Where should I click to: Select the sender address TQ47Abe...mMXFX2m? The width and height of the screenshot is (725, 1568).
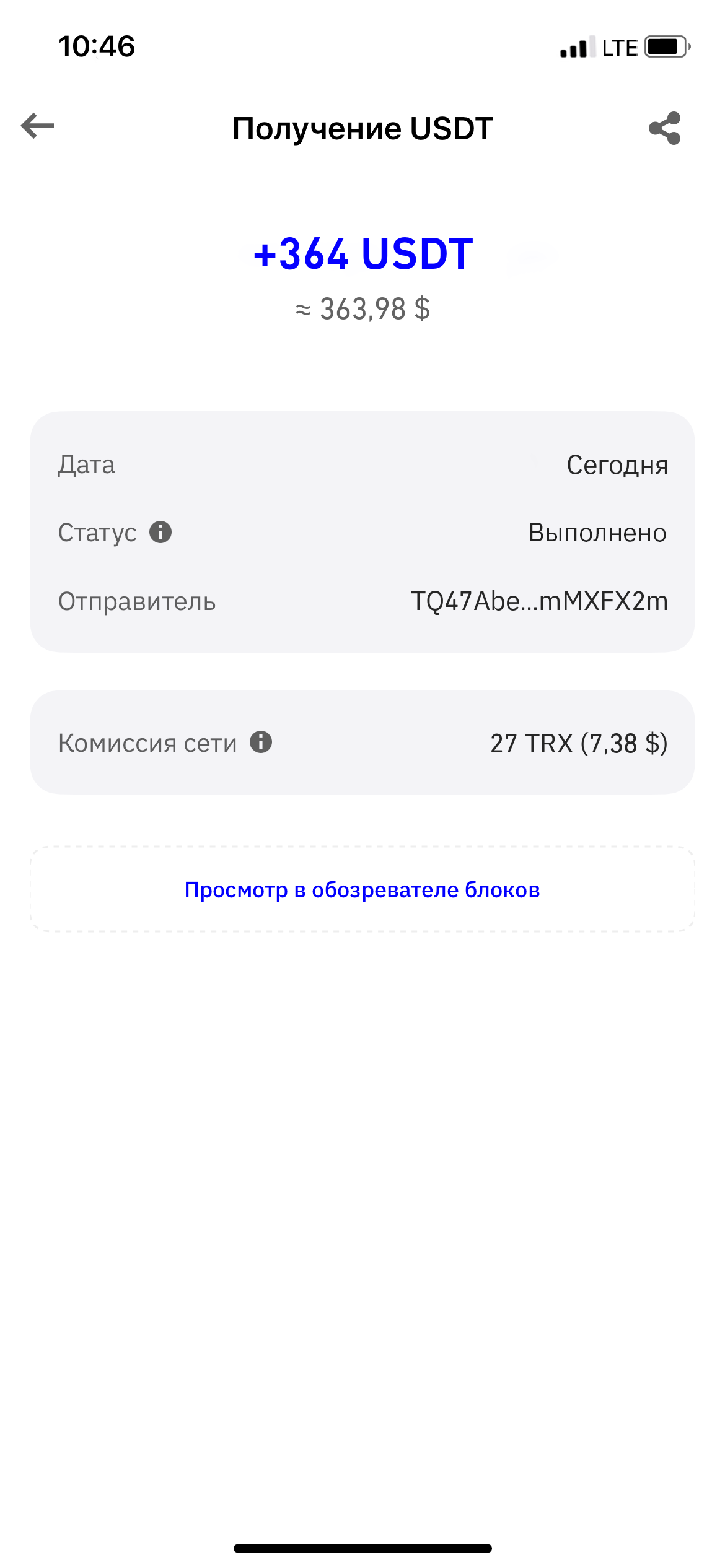click(x=539, y=600)
